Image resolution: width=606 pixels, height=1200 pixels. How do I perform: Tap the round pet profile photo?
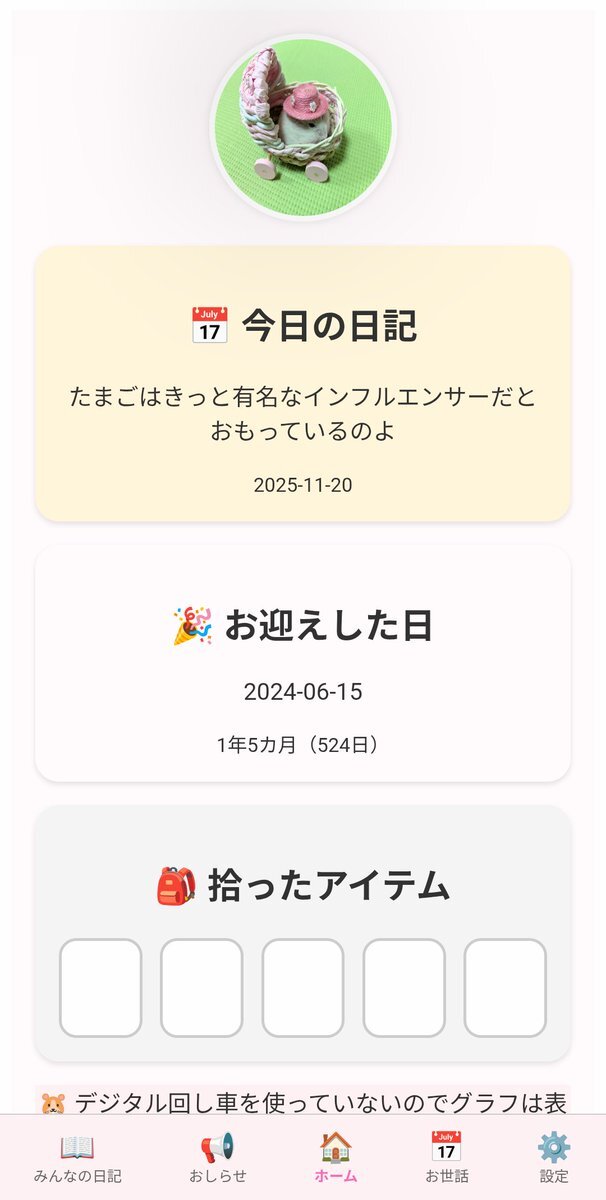pyautogui.click(x=303, y=127)
